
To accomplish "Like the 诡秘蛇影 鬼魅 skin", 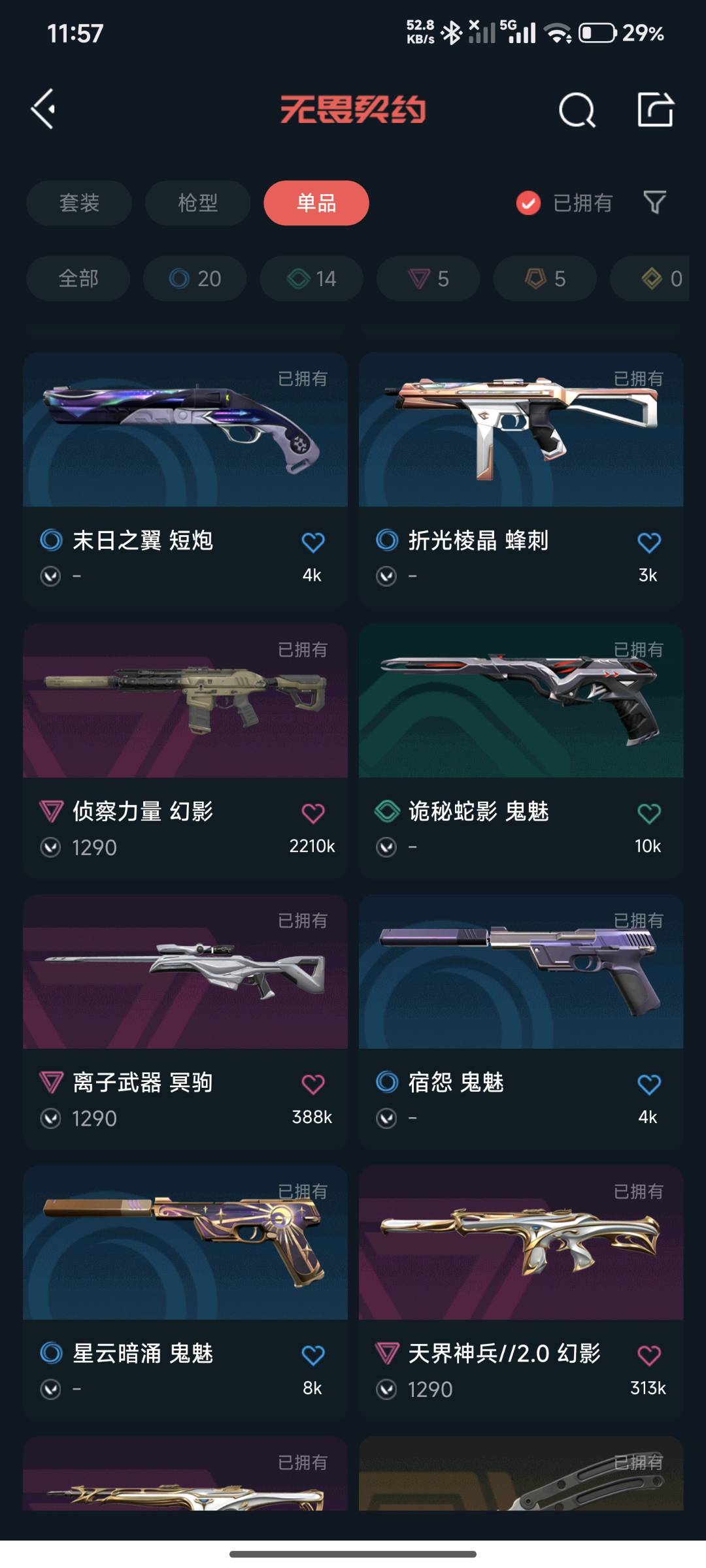I will 648,813.
